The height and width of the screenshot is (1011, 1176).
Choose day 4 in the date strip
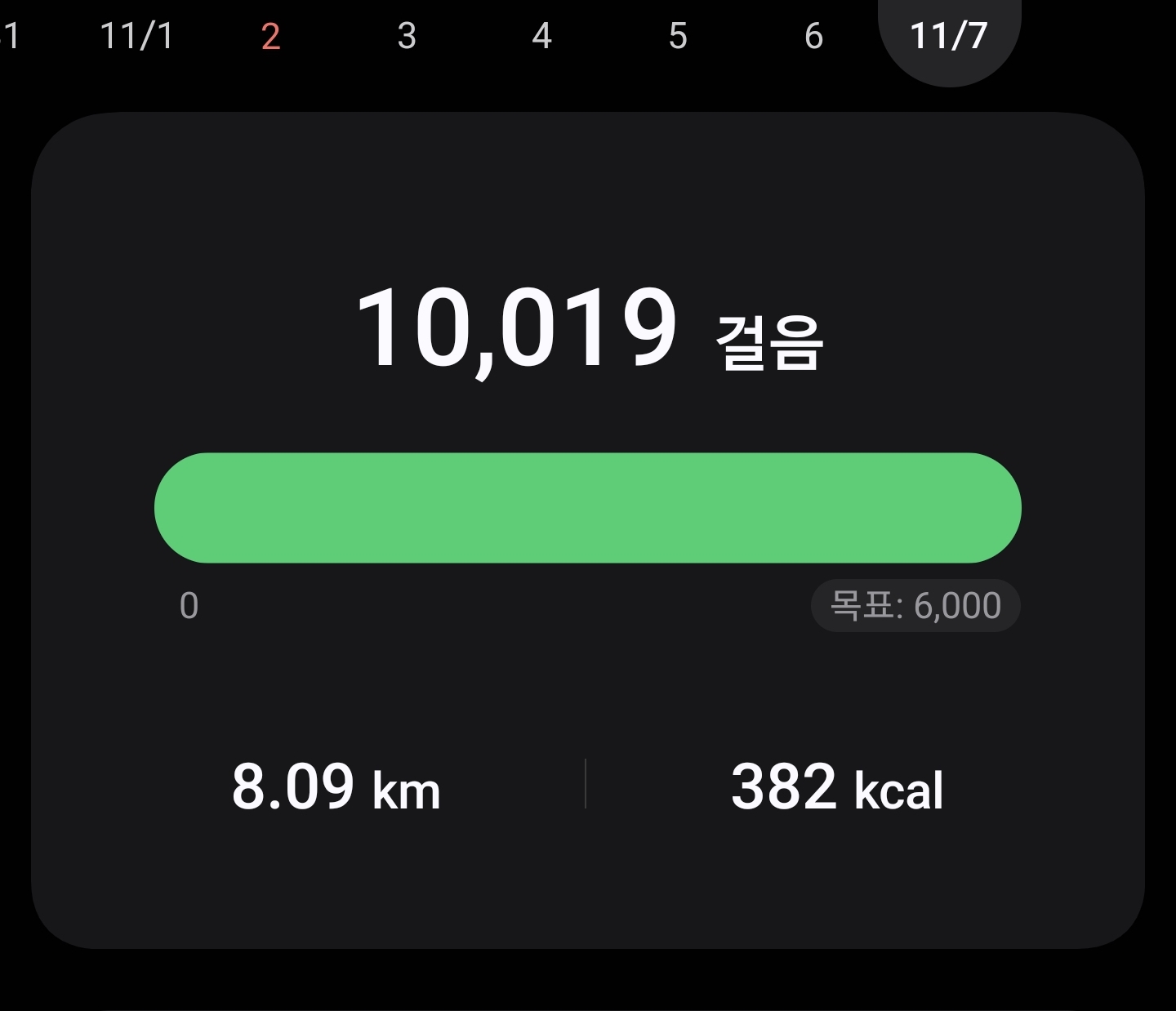(542, 36)
